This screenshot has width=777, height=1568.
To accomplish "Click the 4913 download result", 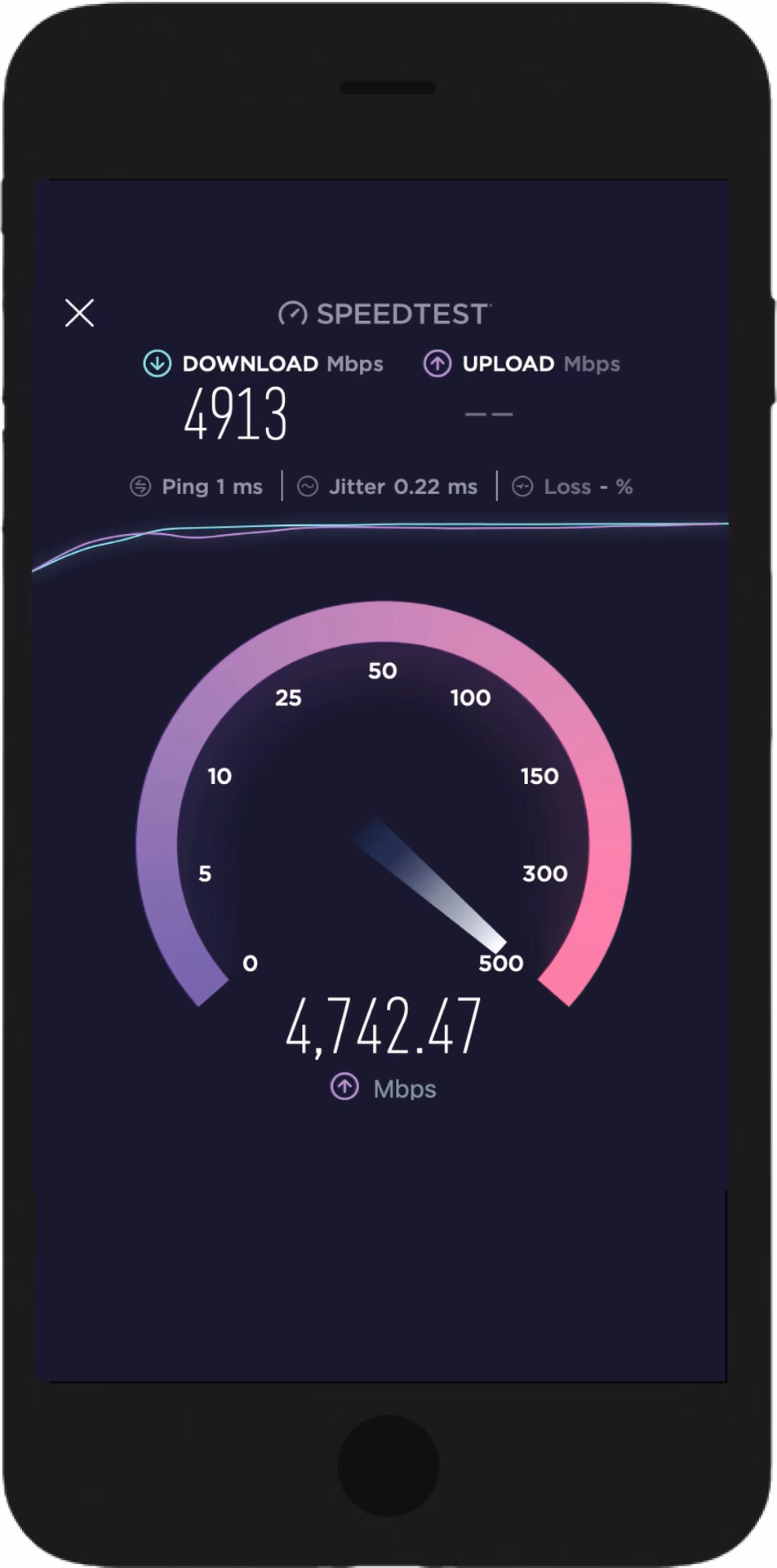I will (237, 416).
